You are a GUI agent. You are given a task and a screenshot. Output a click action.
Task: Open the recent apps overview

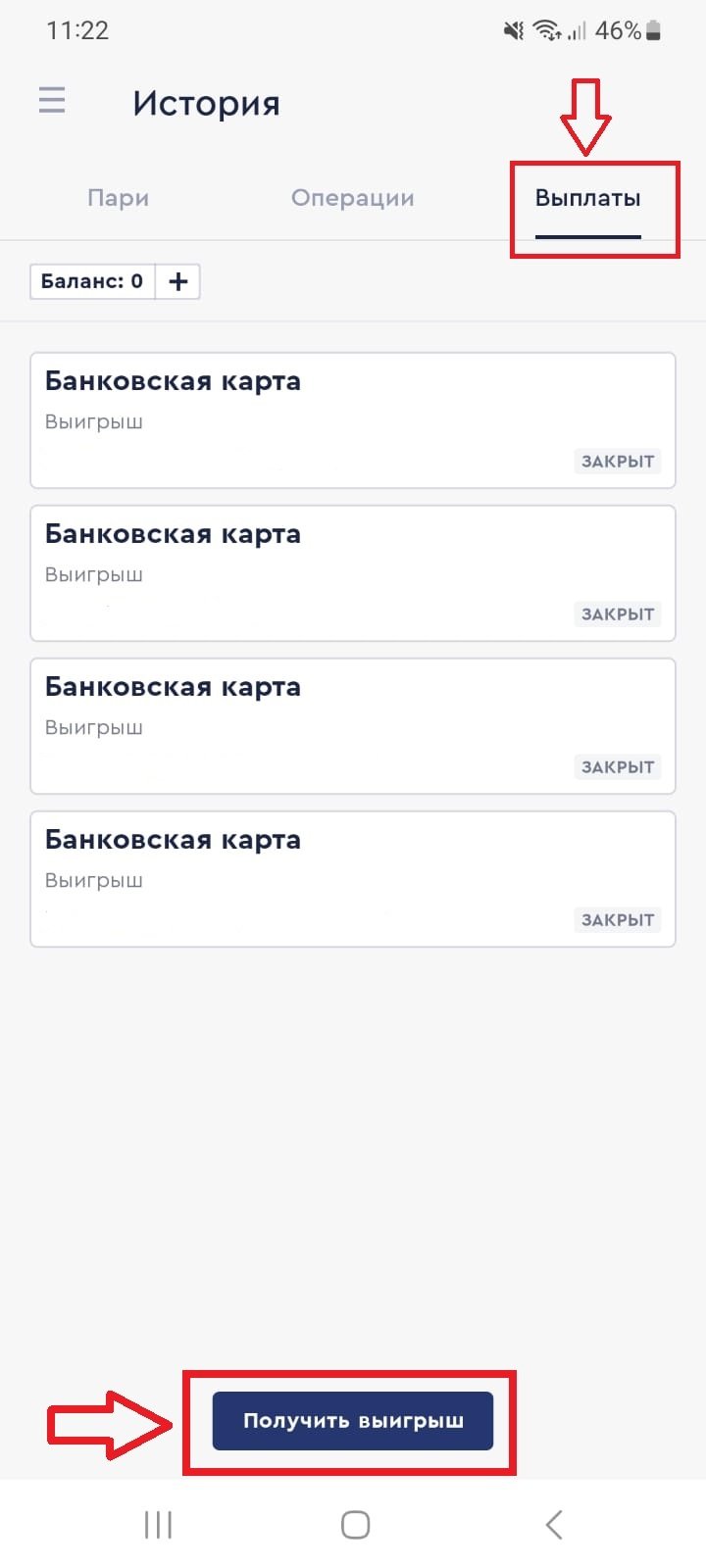[158, 1524]
